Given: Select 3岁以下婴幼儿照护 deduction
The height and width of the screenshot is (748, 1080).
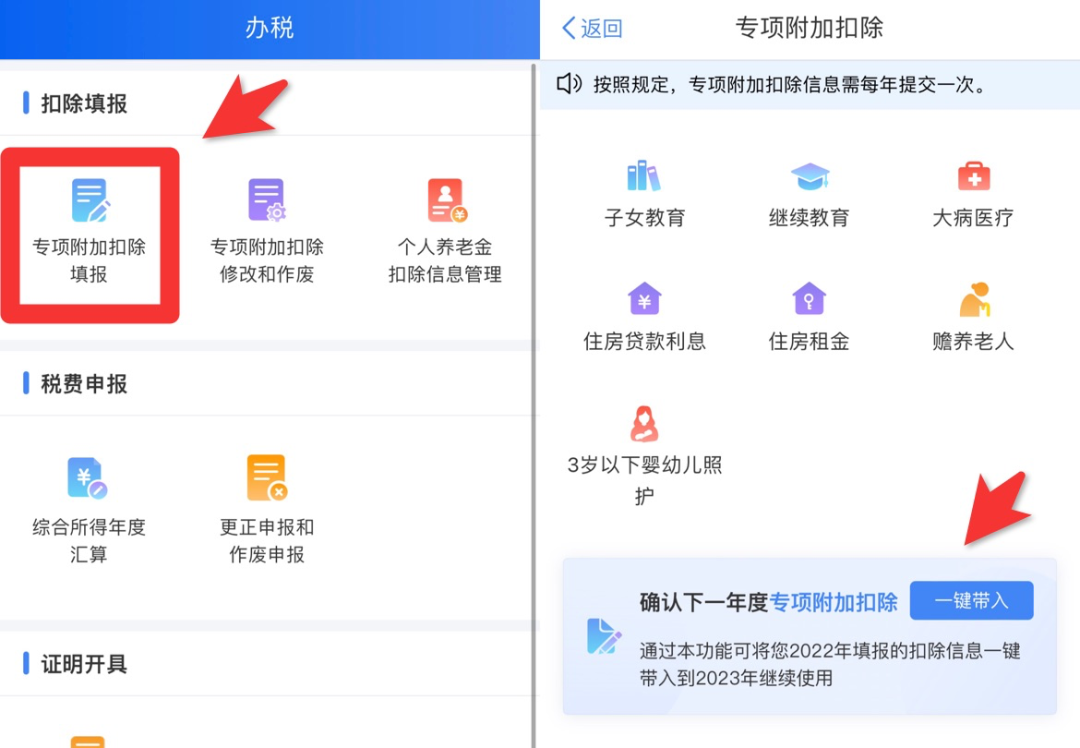Looking at the screenshot, I should click(x=644, y=453).
